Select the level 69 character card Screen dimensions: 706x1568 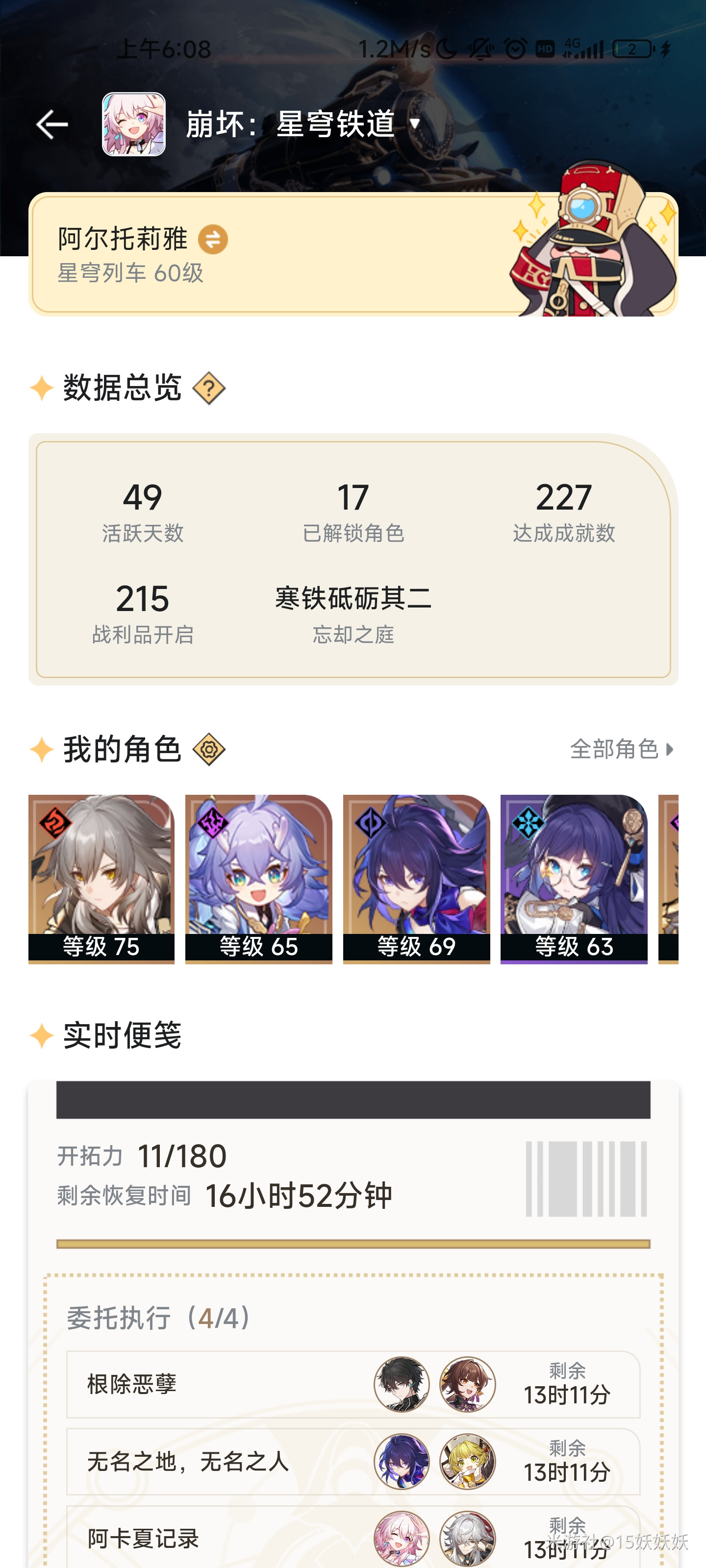pos(416,879)
